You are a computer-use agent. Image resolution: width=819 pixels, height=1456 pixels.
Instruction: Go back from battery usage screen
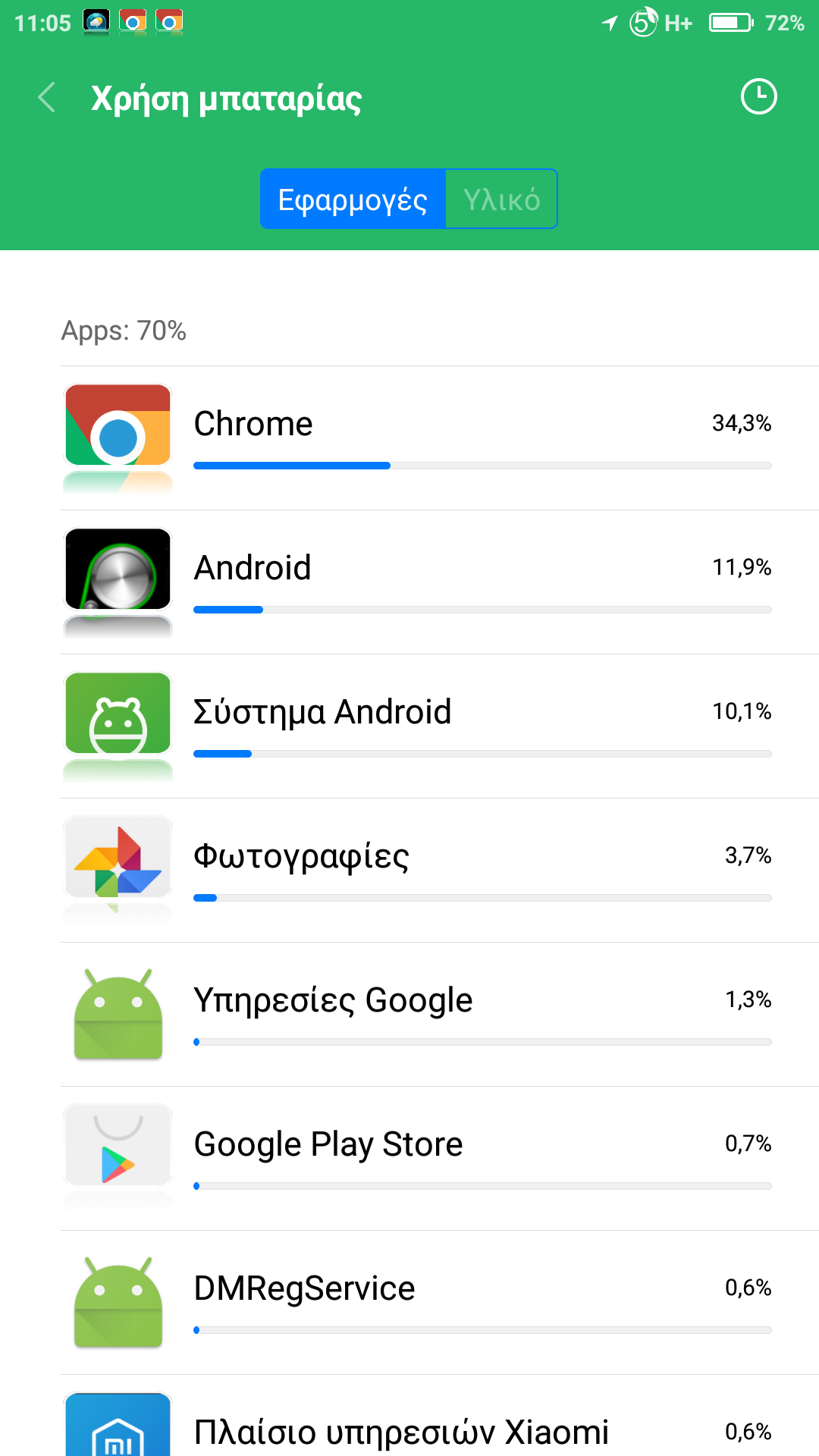pos(47,98)
